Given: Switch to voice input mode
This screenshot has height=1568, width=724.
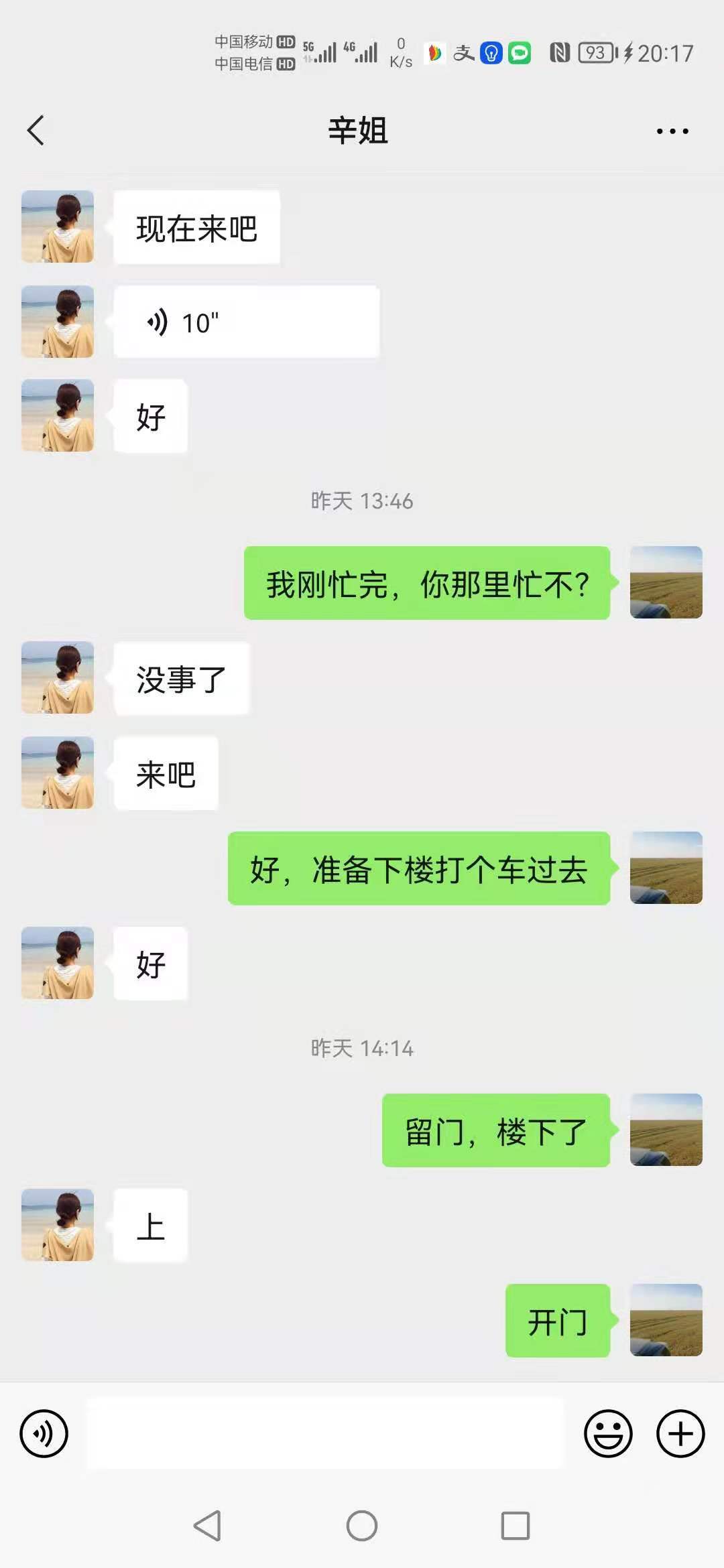Looking at the screenshot, I should click(x=44, y=1433).
